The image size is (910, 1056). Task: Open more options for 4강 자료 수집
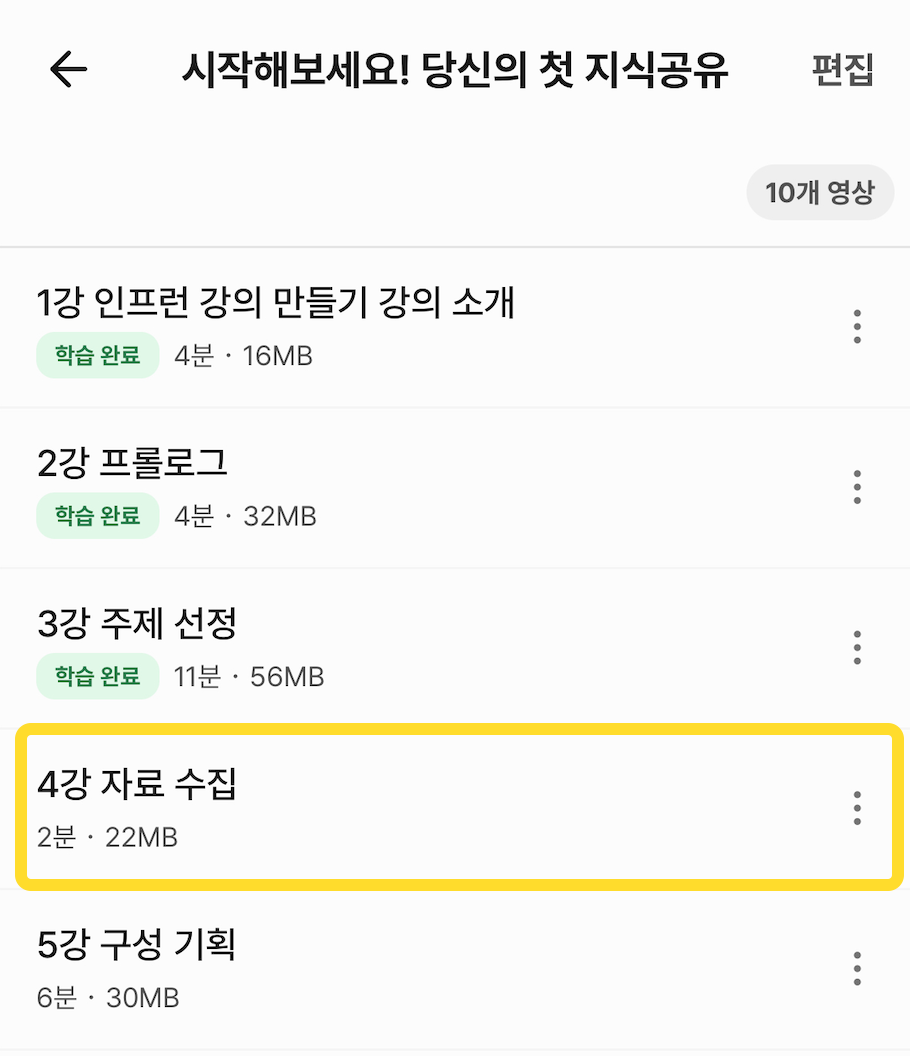[857, 808]
